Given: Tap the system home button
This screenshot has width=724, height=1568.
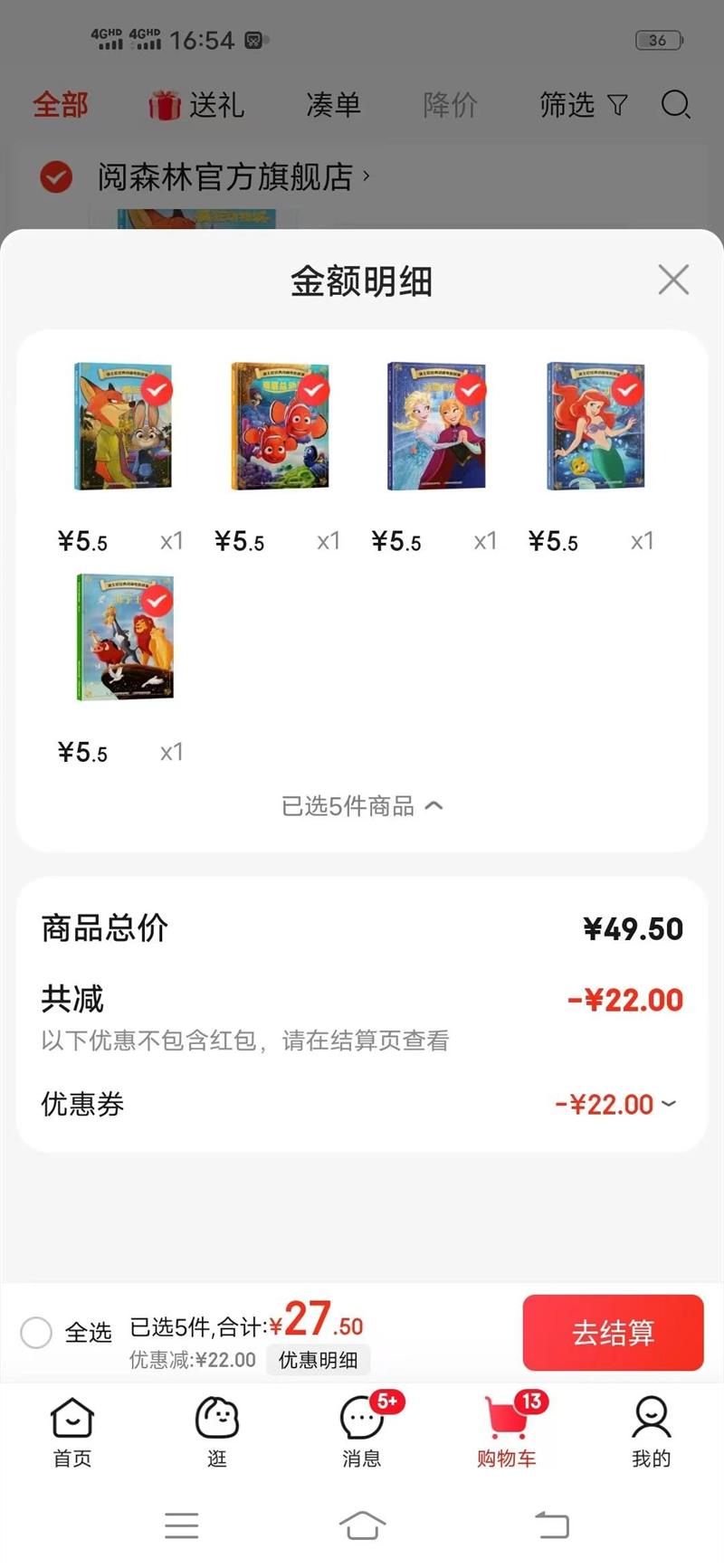Looking at the screenshot, I should click(x=362, y=1525).
